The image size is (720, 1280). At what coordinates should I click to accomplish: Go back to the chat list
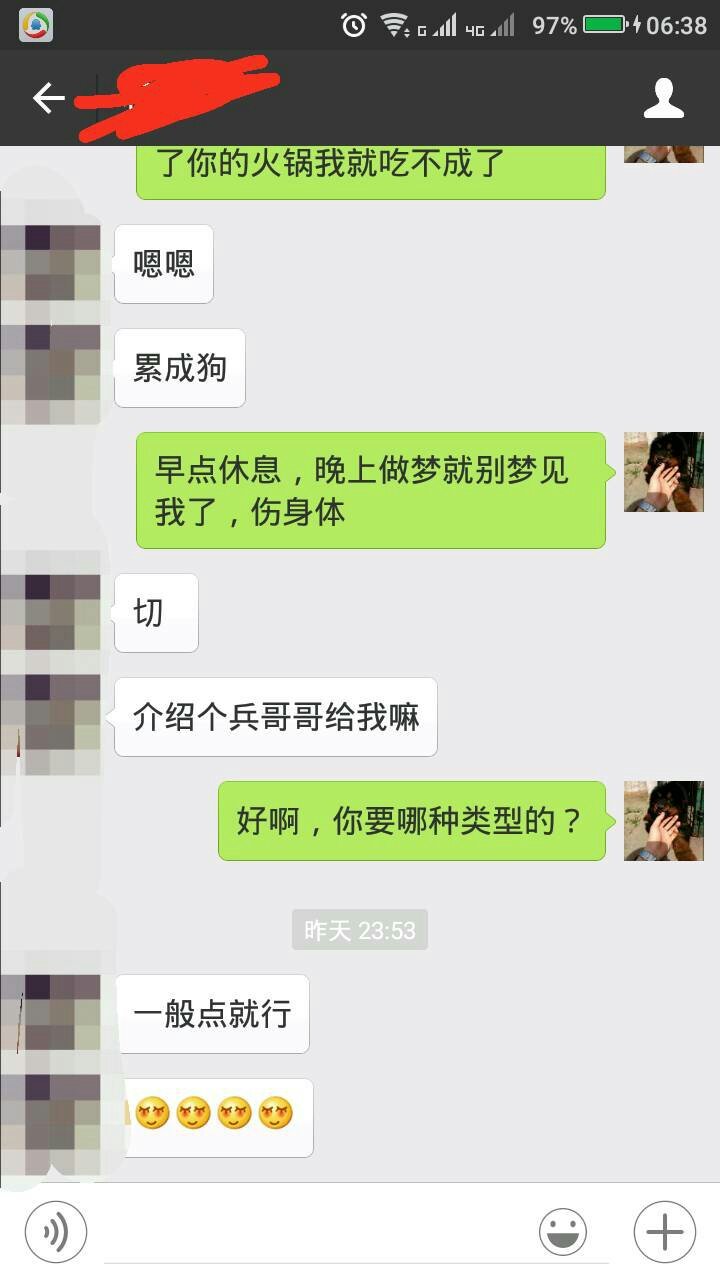(x=48, y=98)
